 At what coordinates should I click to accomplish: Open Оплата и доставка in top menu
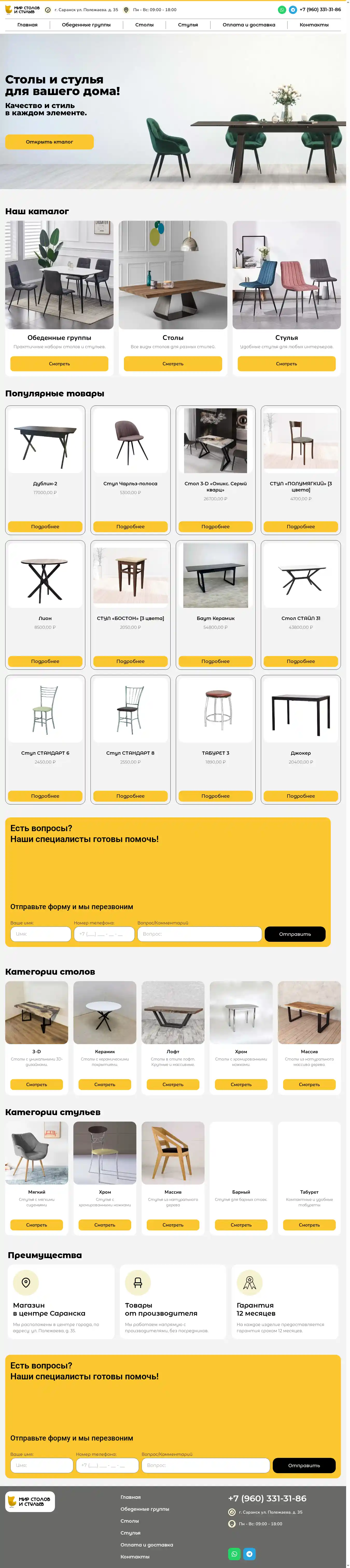[x=248, y=25]
